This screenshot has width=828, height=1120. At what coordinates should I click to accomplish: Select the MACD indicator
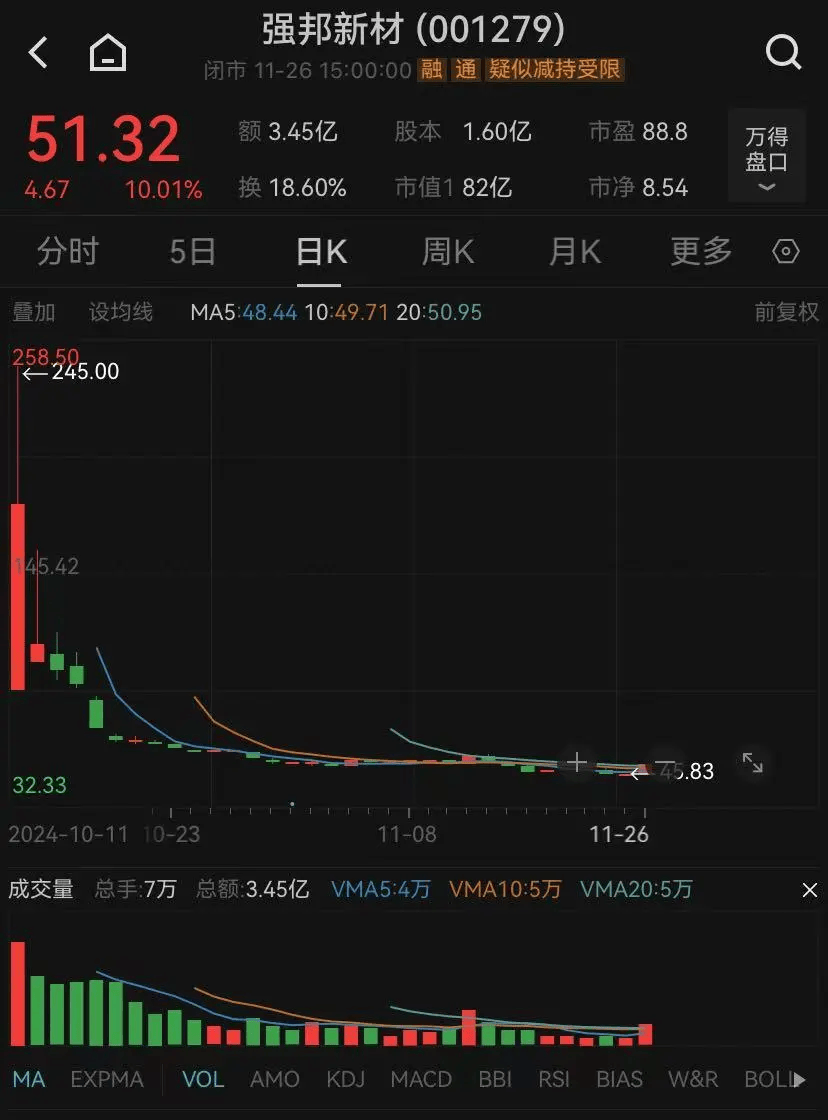[421, 1080]
